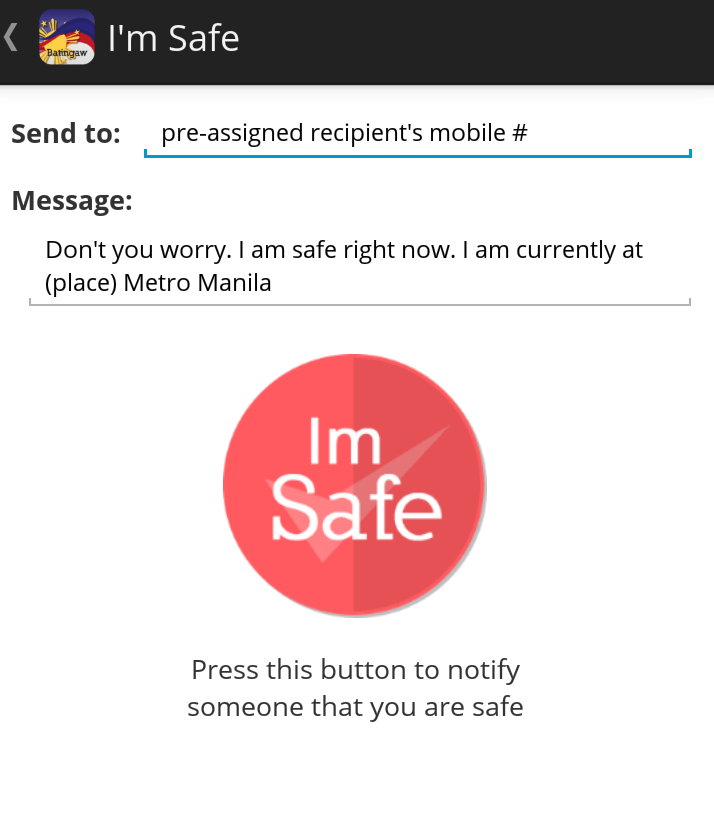Tap the red Im Safe button
The height and width of the screenshot is (823, 714).
pyautogui.click(x=354, y=484)
